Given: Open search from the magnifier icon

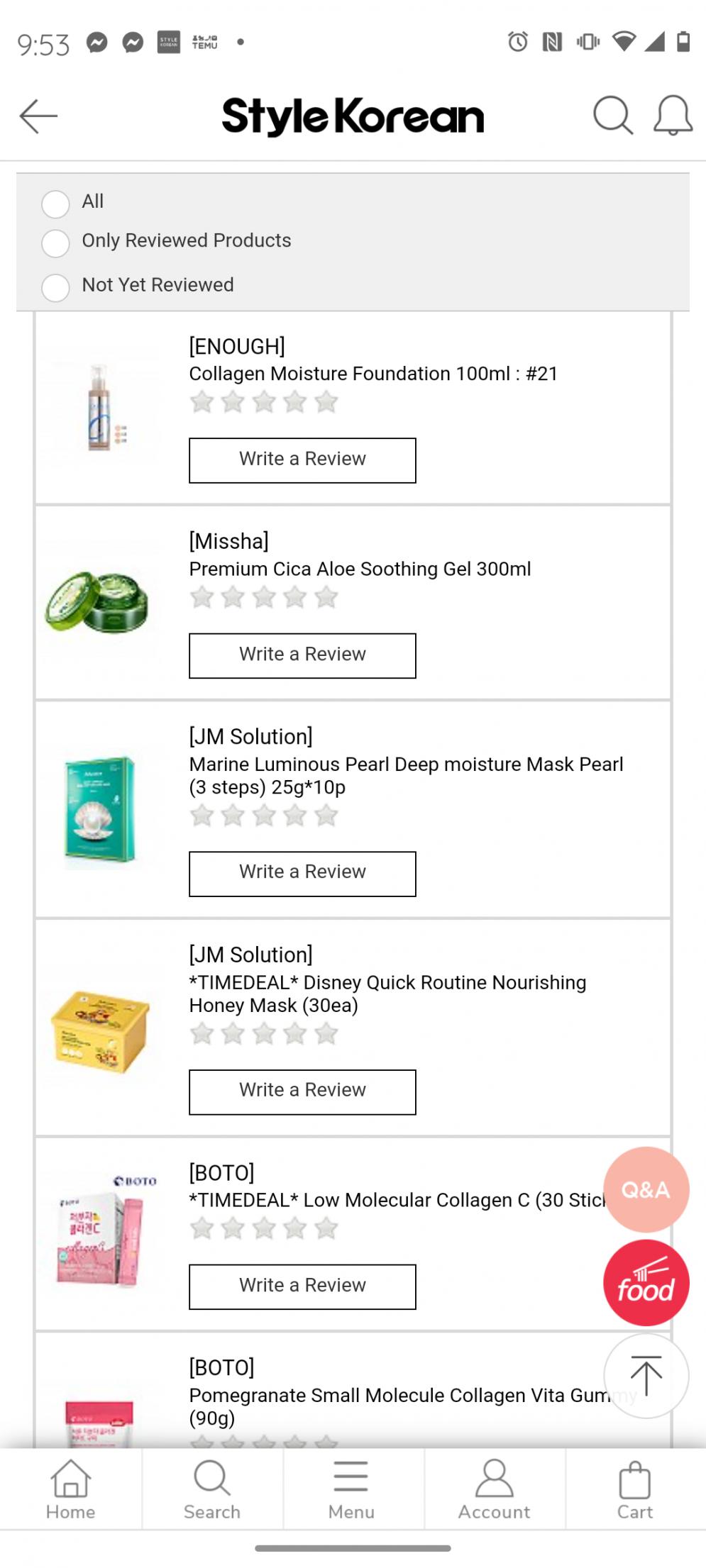Looking at the screenshot, I should [612, 116].
